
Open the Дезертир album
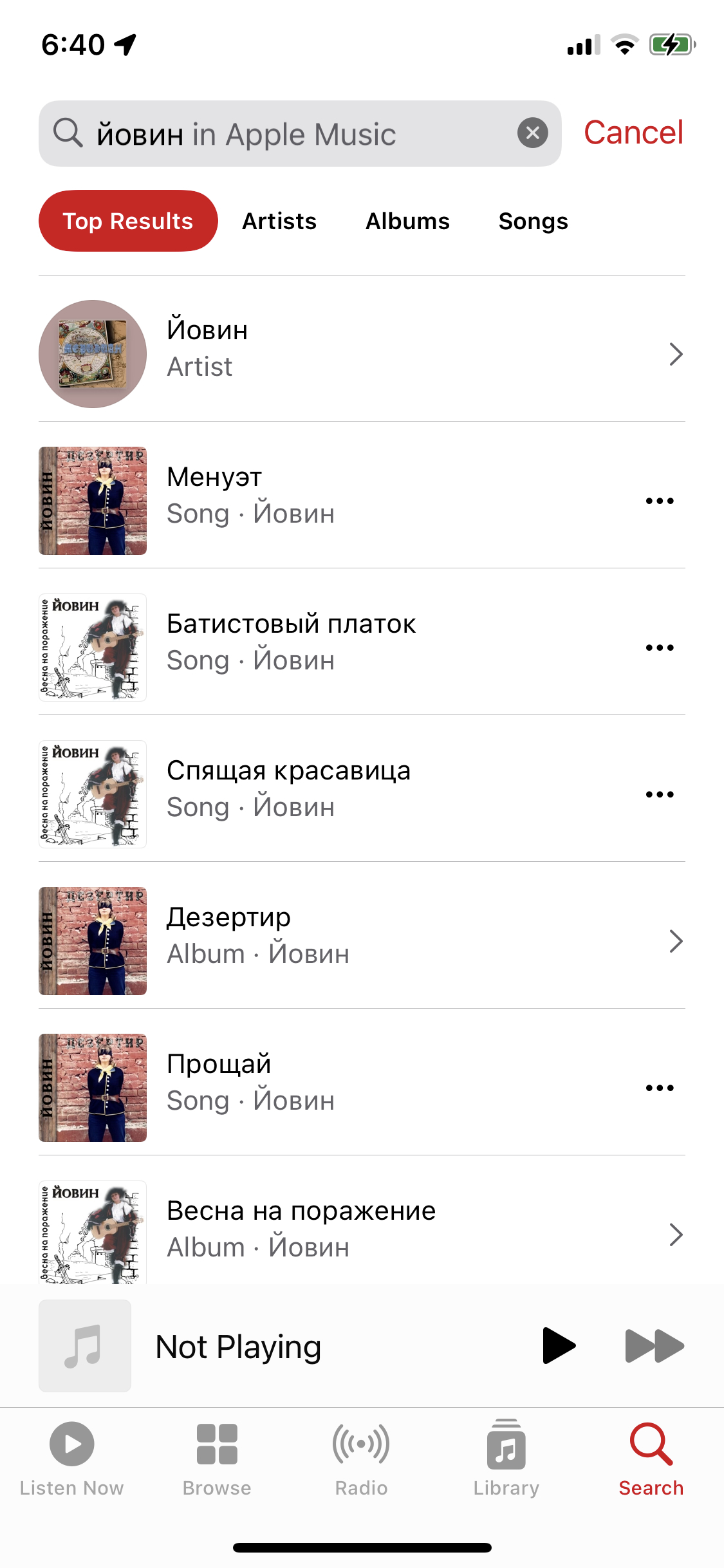point(362,940)
